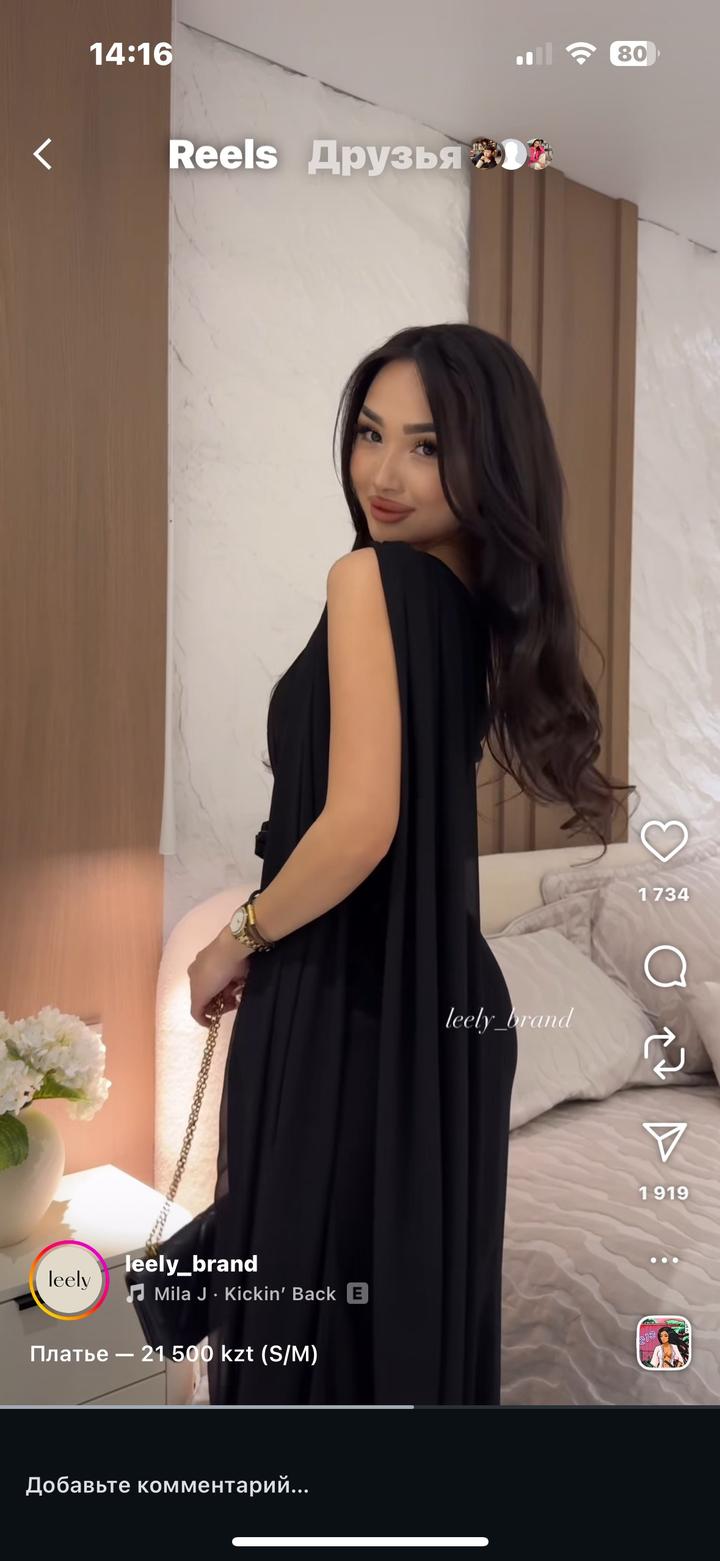Viewport: 720px width, 1561px height.
Task: Go back using the top-left arrow
Action: 42,154
